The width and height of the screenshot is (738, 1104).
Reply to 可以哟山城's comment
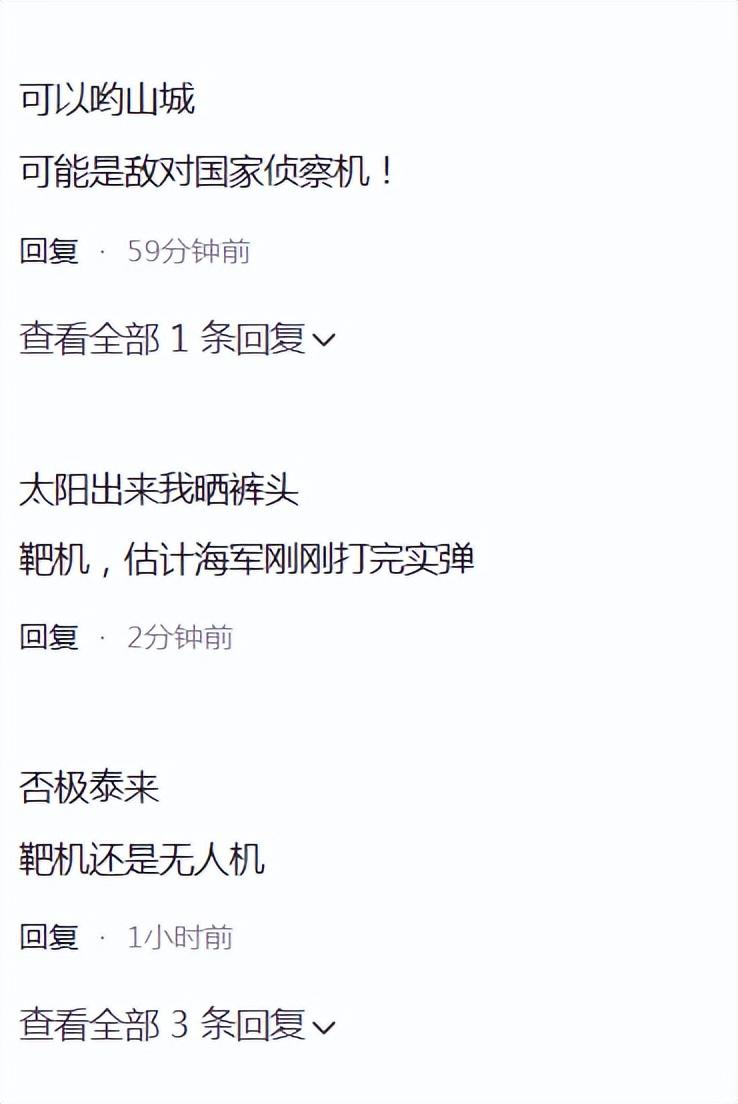[x=49, y=251]
